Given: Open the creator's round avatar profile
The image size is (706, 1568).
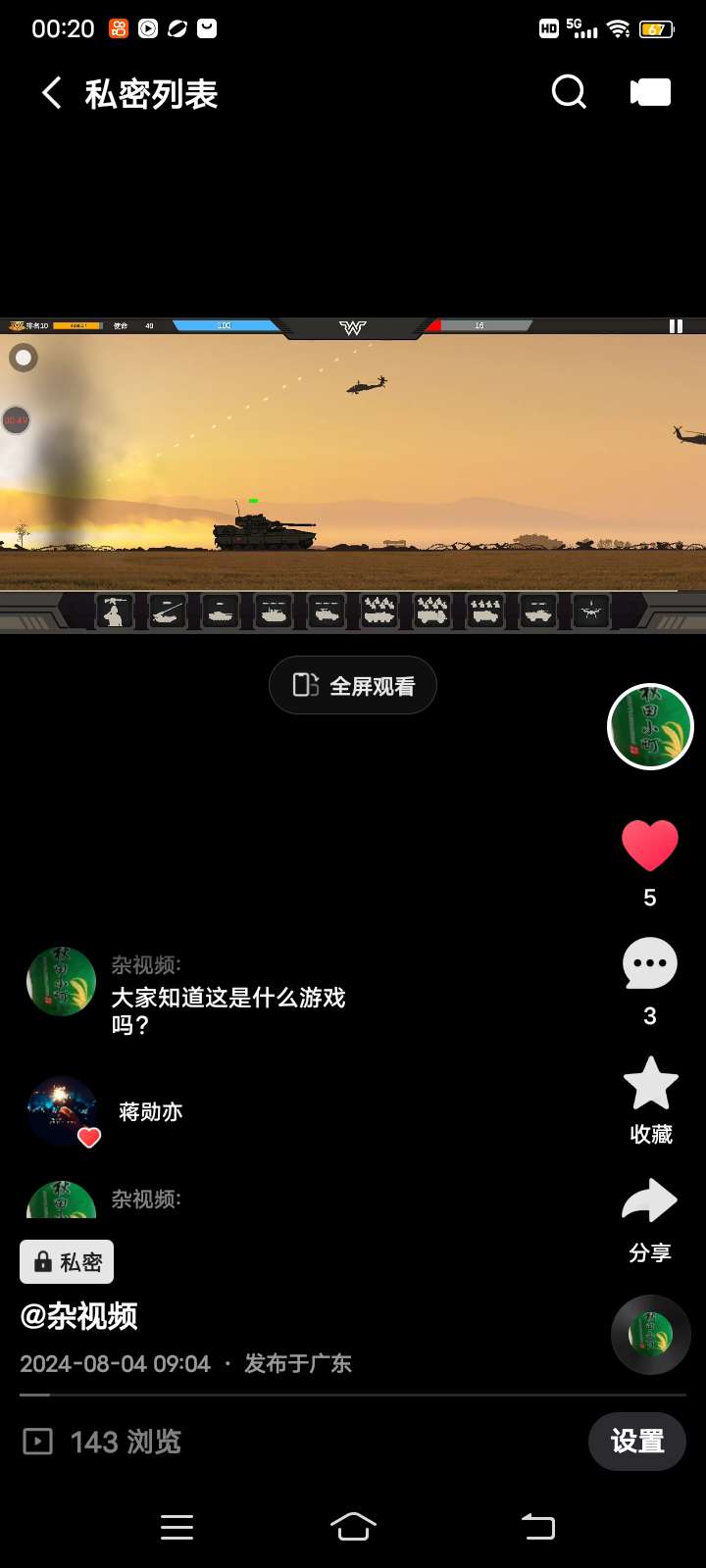Looking at the screenshot, I should (x=650, y=726).
